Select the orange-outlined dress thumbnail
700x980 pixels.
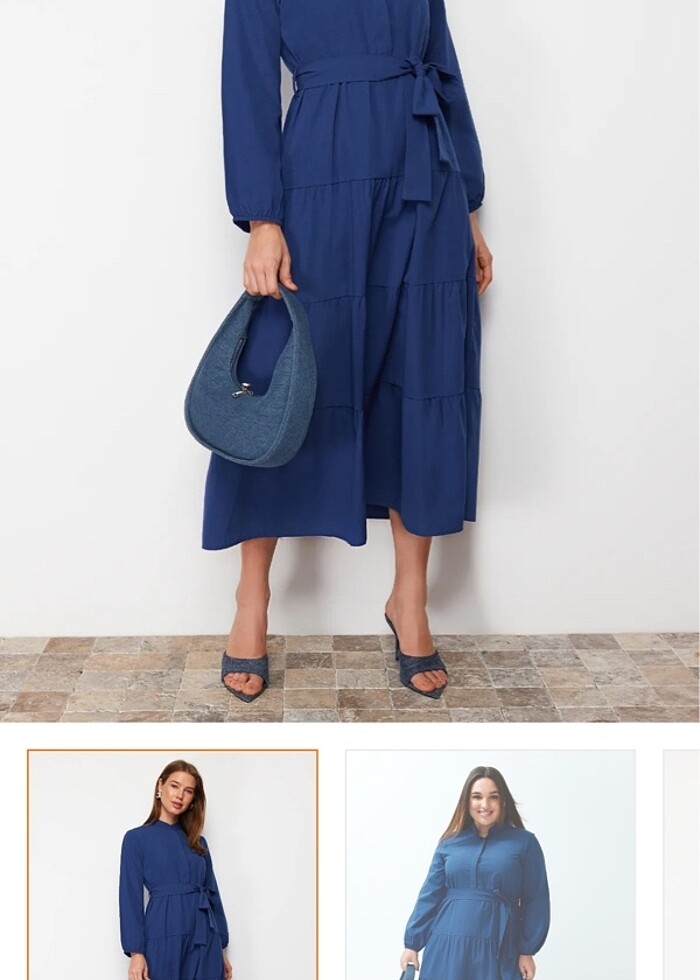pos(173,865)
